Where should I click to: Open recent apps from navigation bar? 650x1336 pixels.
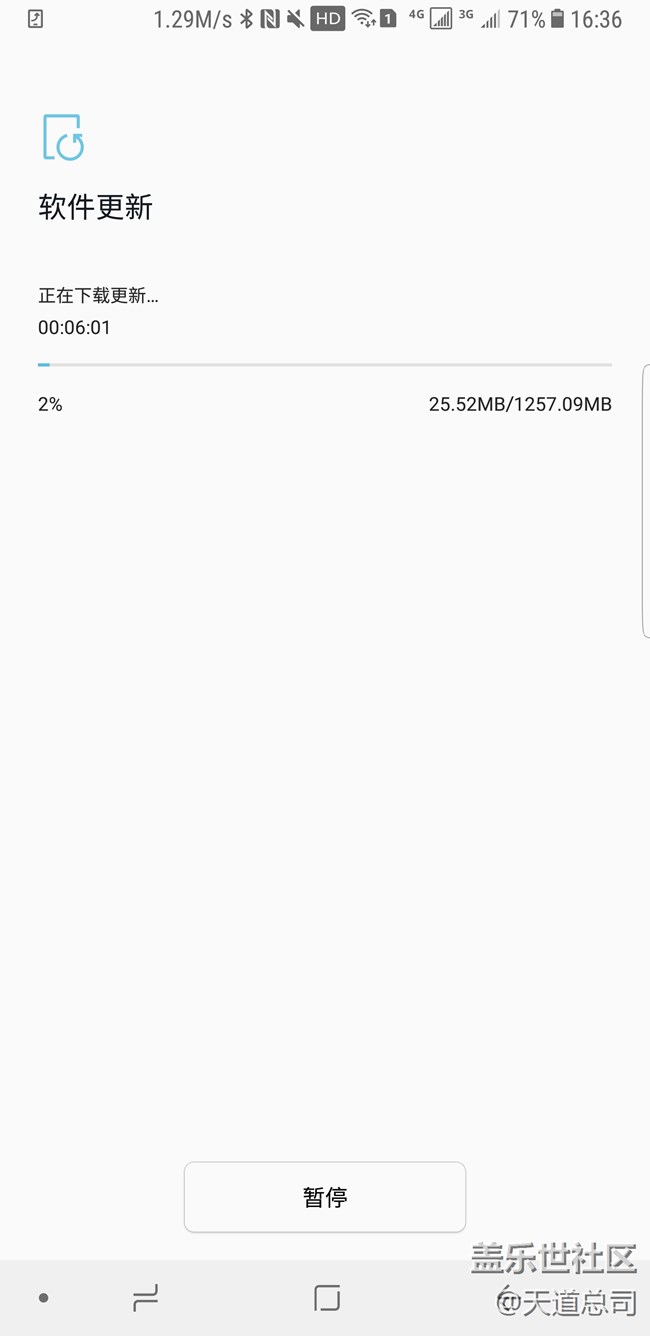pos(146,1298)
